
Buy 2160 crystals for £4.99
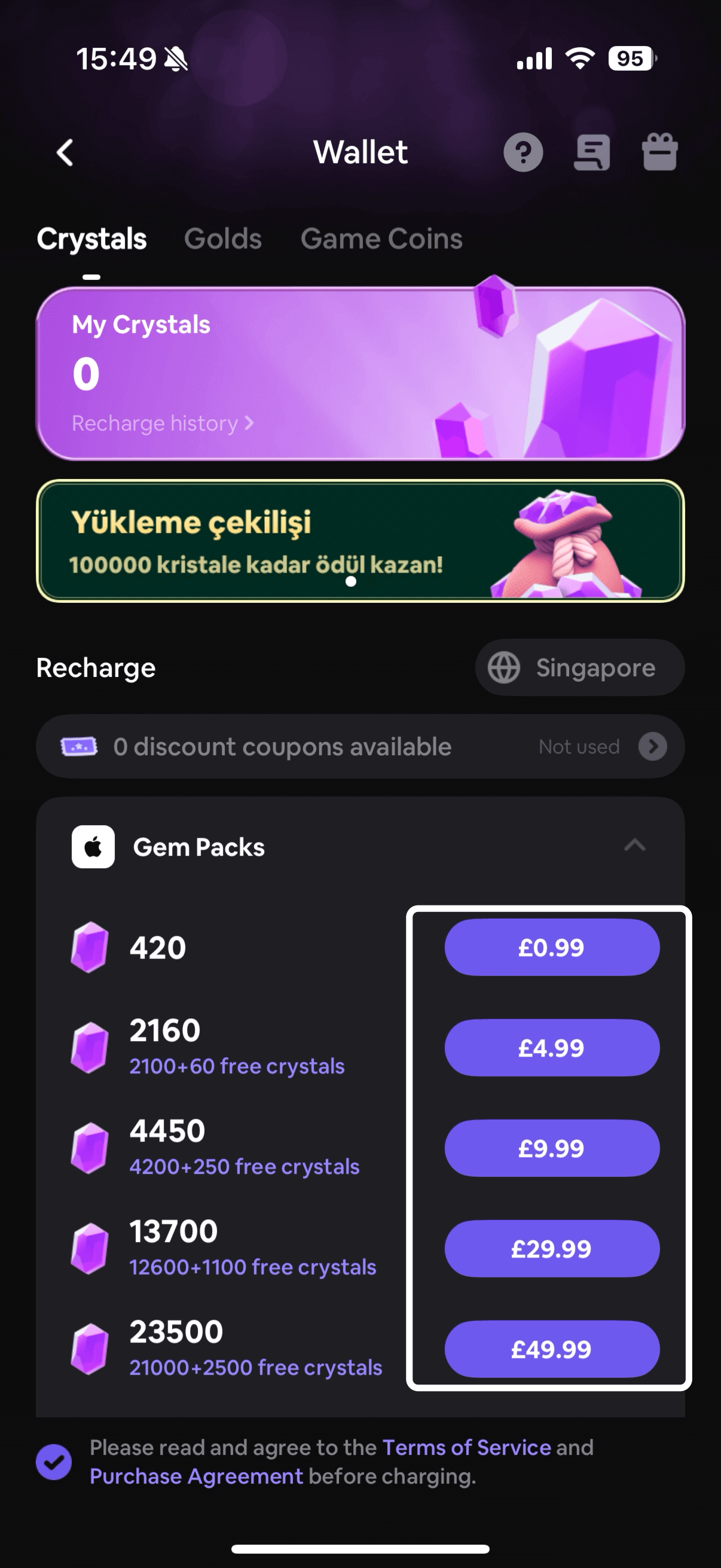[x=552, y=1048]
